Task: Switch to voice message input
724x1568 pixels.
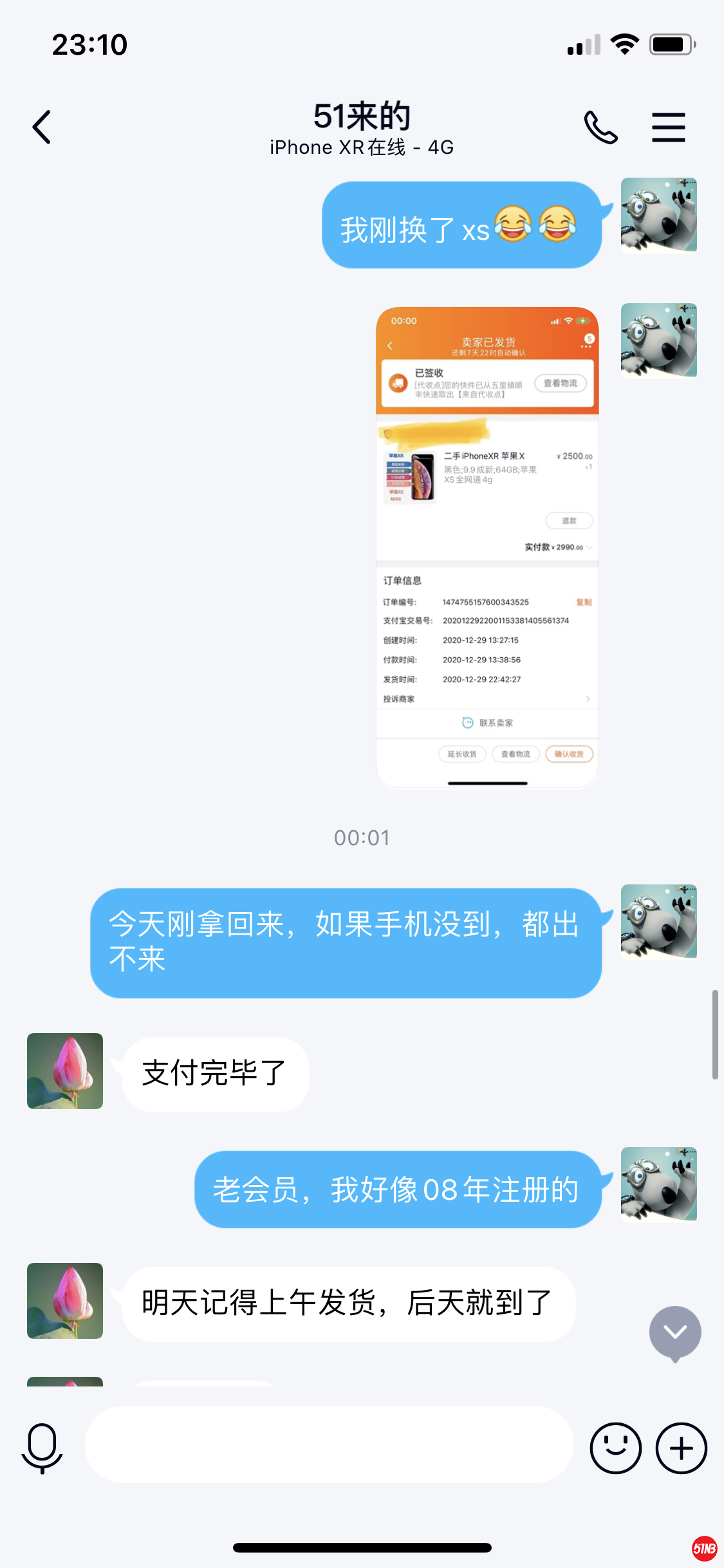Action: (42, 1448)
